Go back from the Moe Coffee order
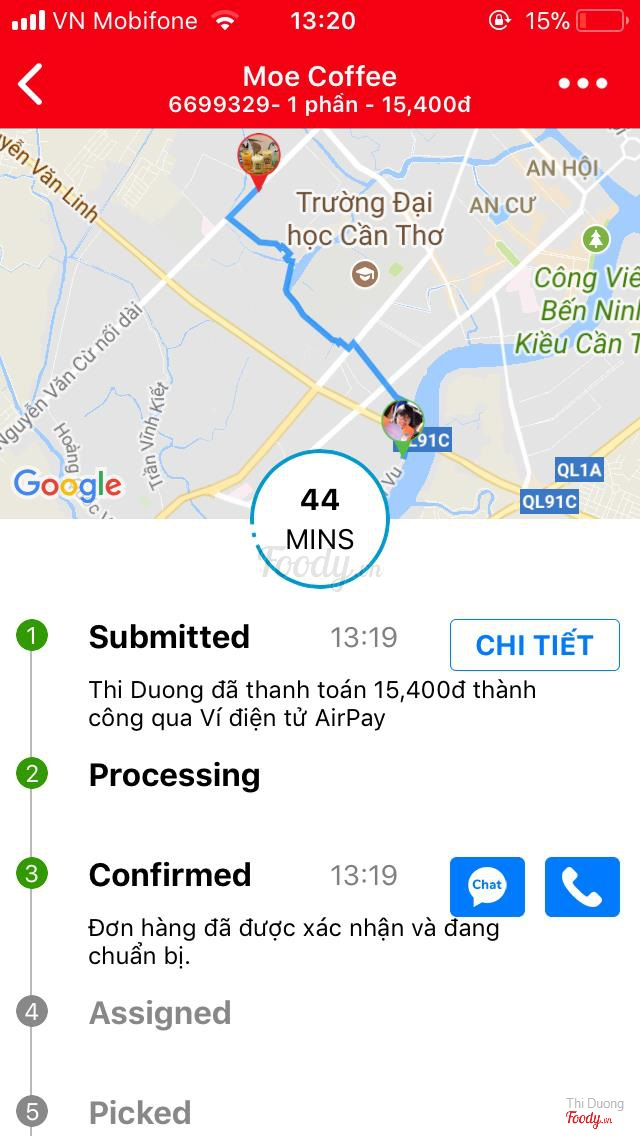The image size is (640, 1136). click(32, 84)
